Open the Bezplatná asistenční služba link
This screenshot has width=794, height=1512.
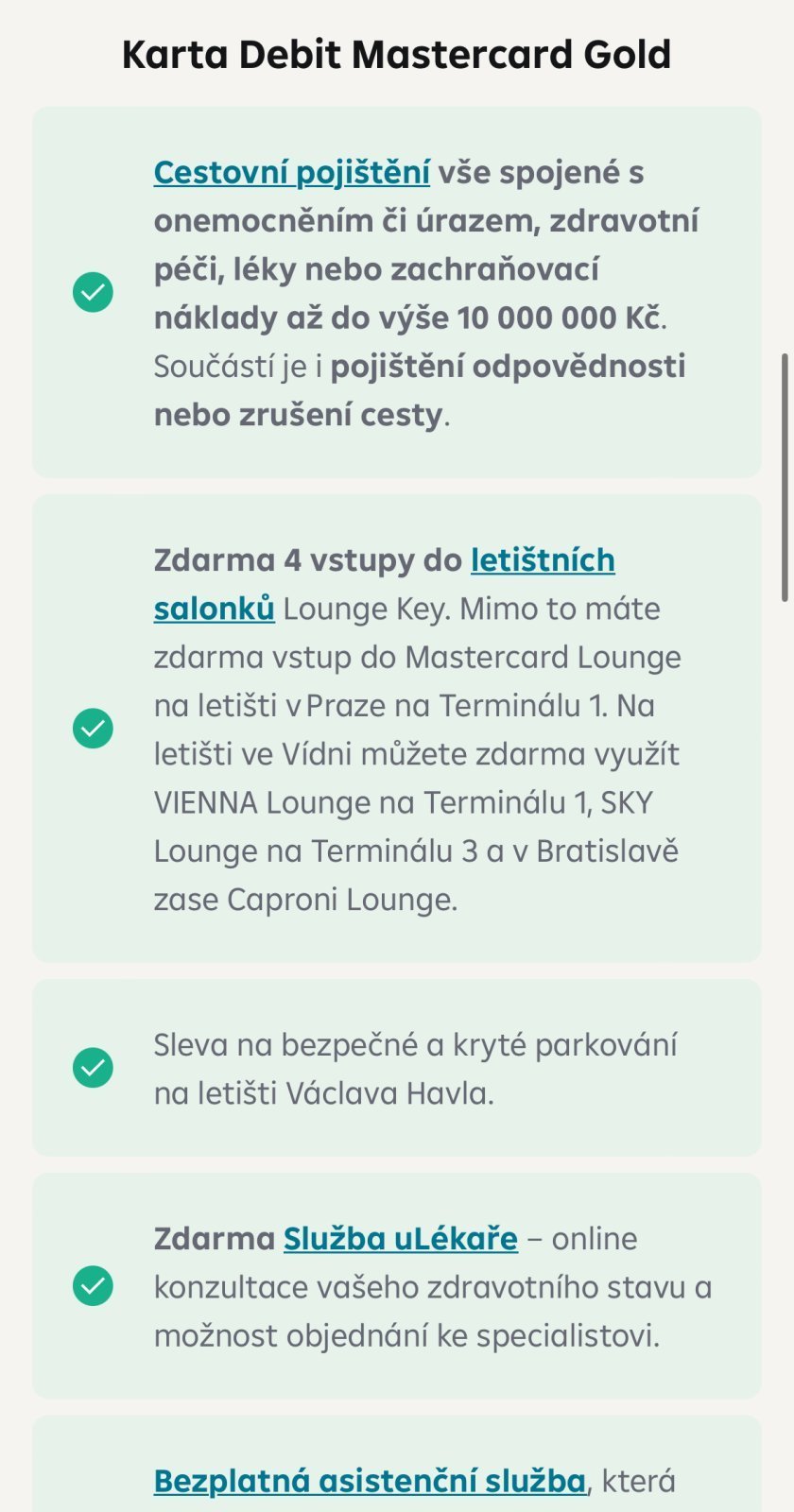[370, 1481]
